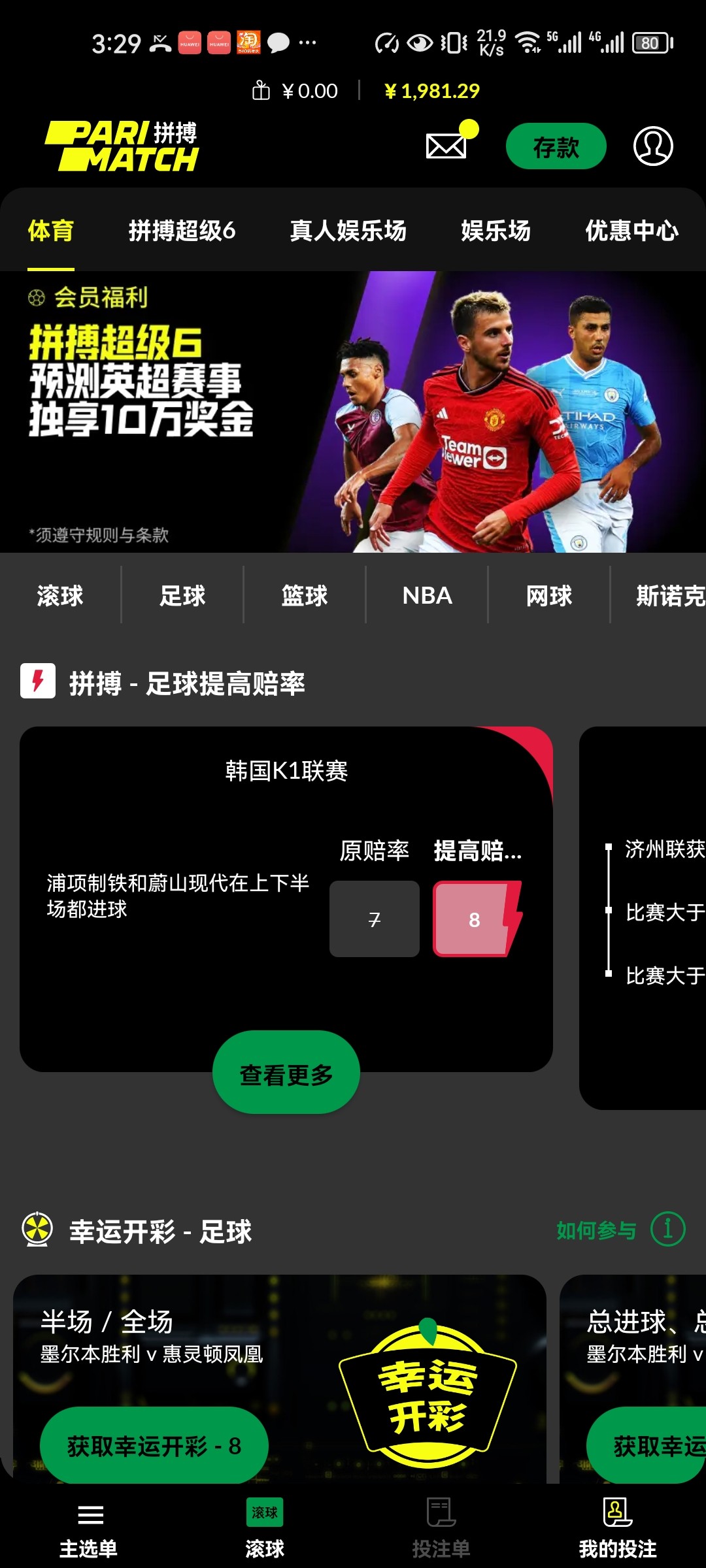706x1568 pixels.
Task: Open the user profile icon
Action: pos(652,146)
